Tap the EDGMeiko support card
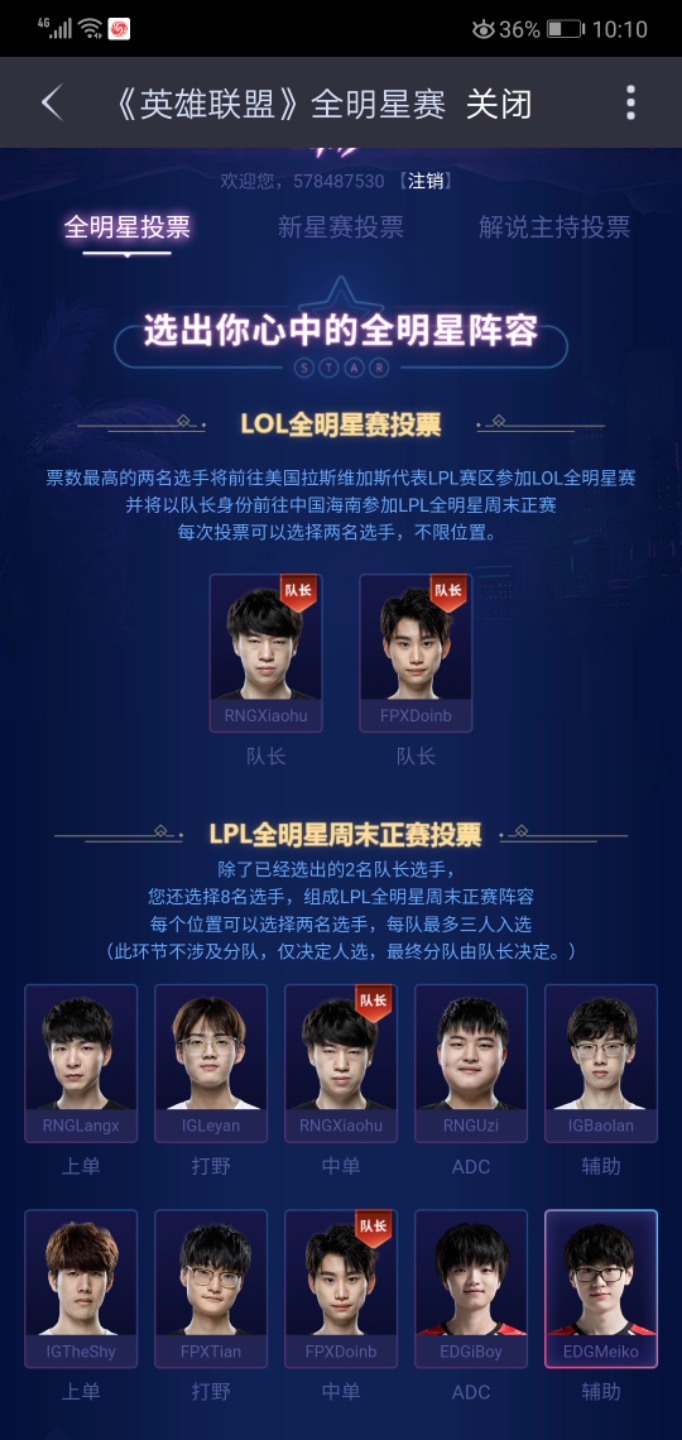The height and width of the screenshot is (1440, 682). tap(601, 1288)
